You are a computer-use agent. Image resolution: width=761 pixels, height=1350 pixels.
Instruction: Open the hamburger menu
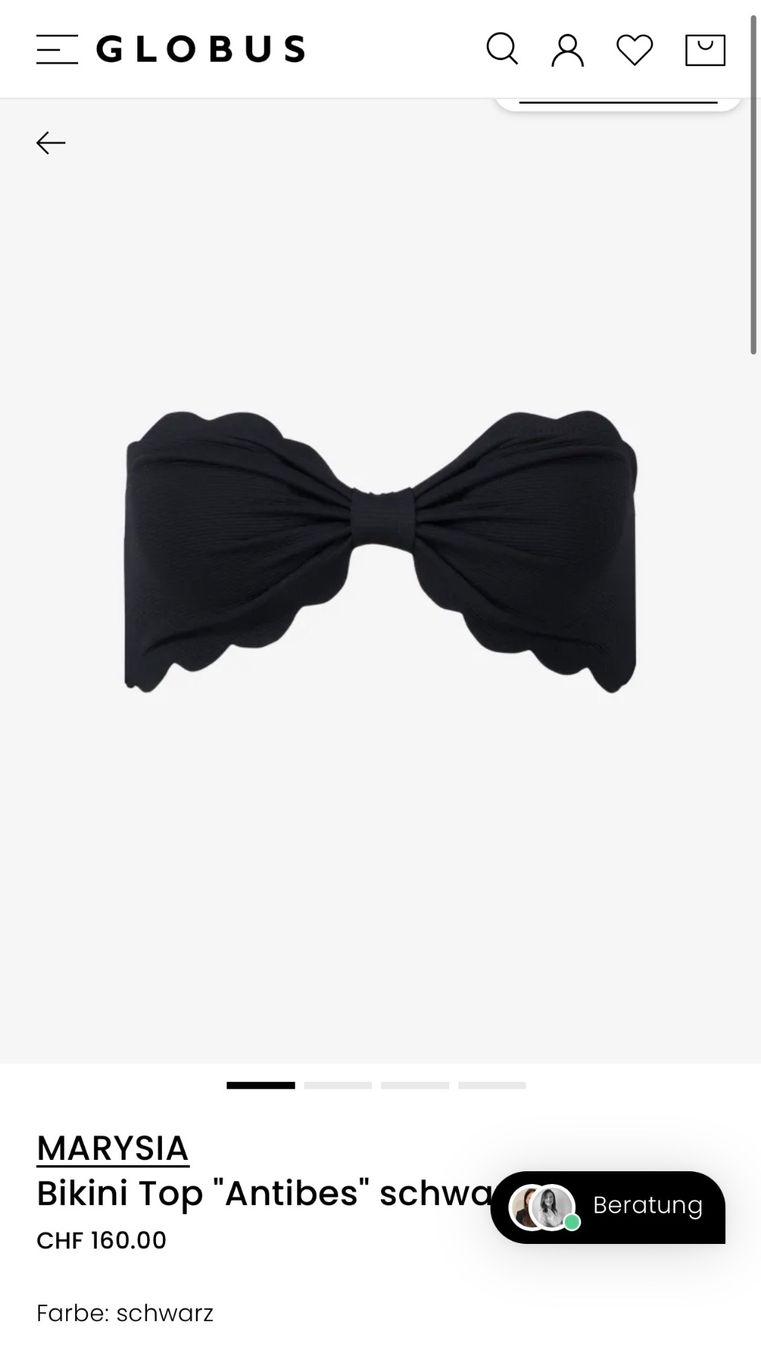[57, 49]
